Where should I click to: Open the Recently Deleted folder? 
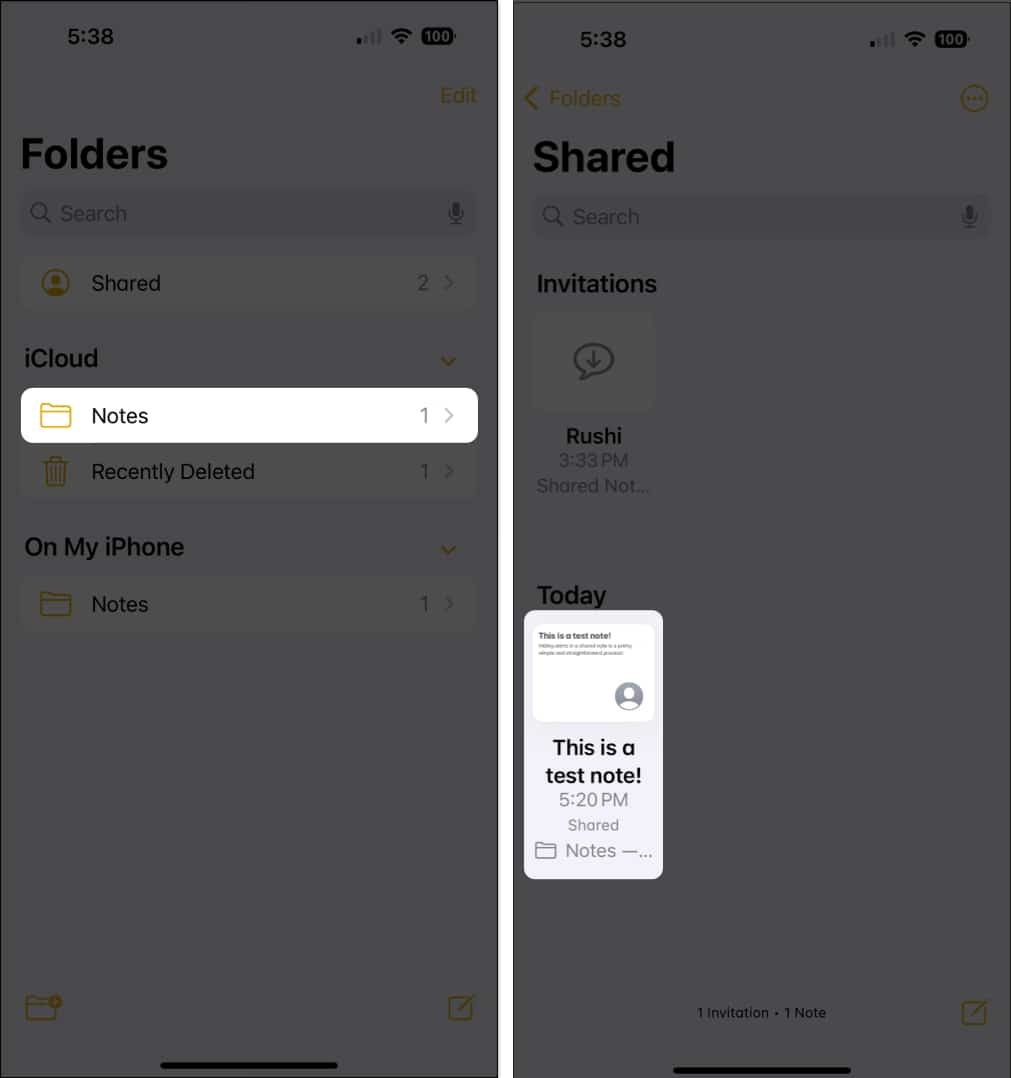pos(248,471)
